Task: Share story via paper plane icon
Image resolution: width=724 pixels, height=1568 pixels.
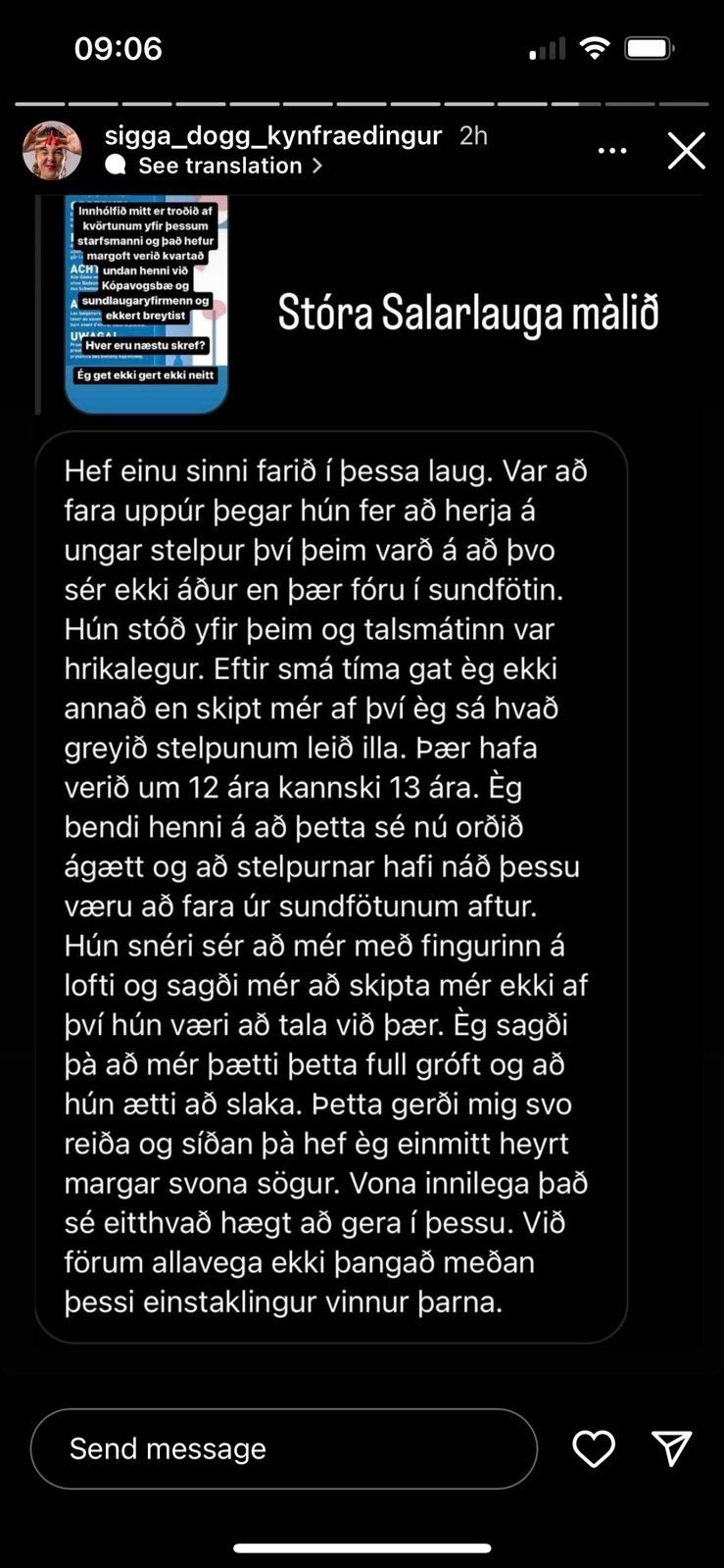Action: point(672,1448)
